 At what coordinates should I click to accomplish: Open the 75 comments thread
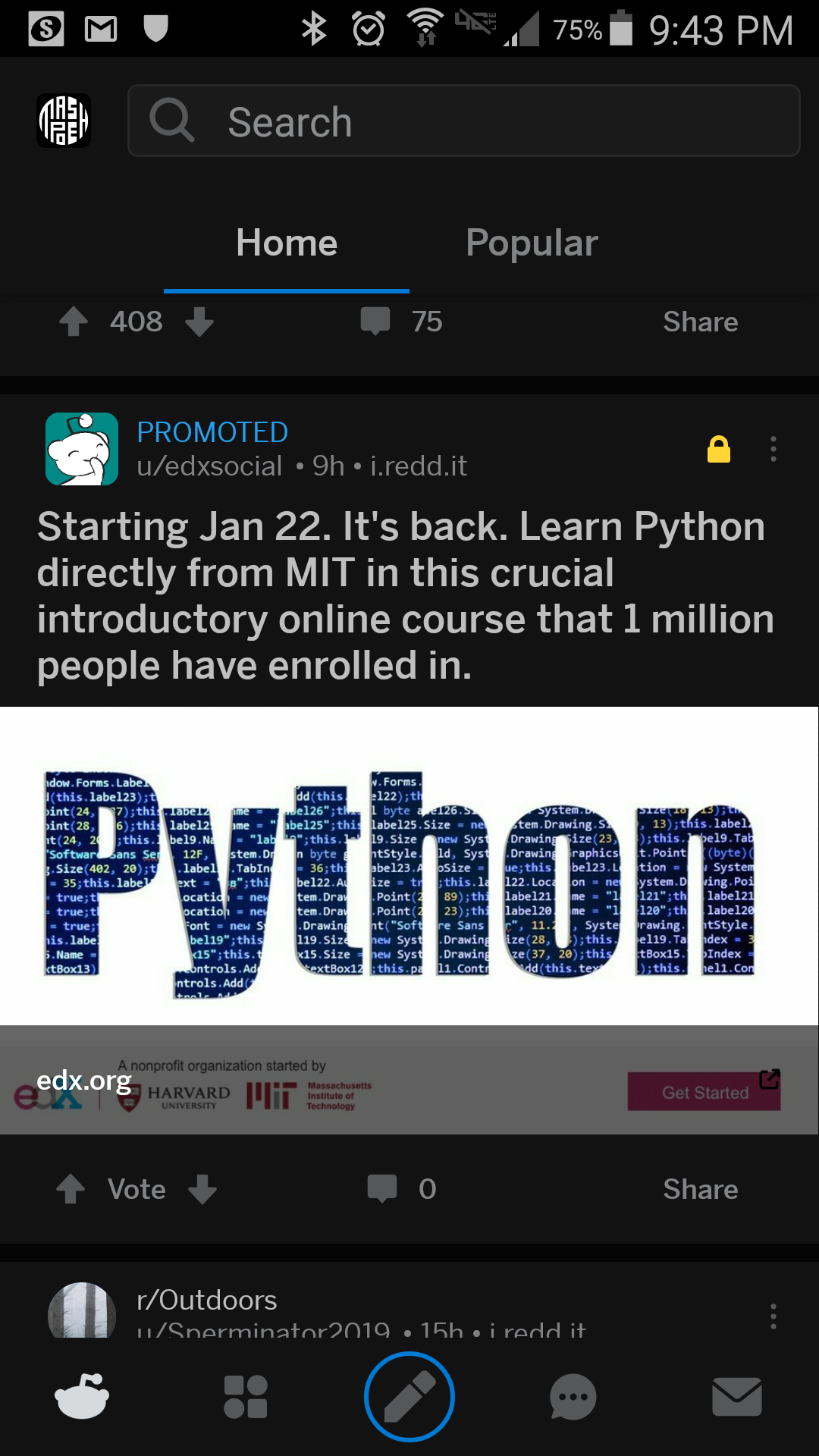point(401,322)
